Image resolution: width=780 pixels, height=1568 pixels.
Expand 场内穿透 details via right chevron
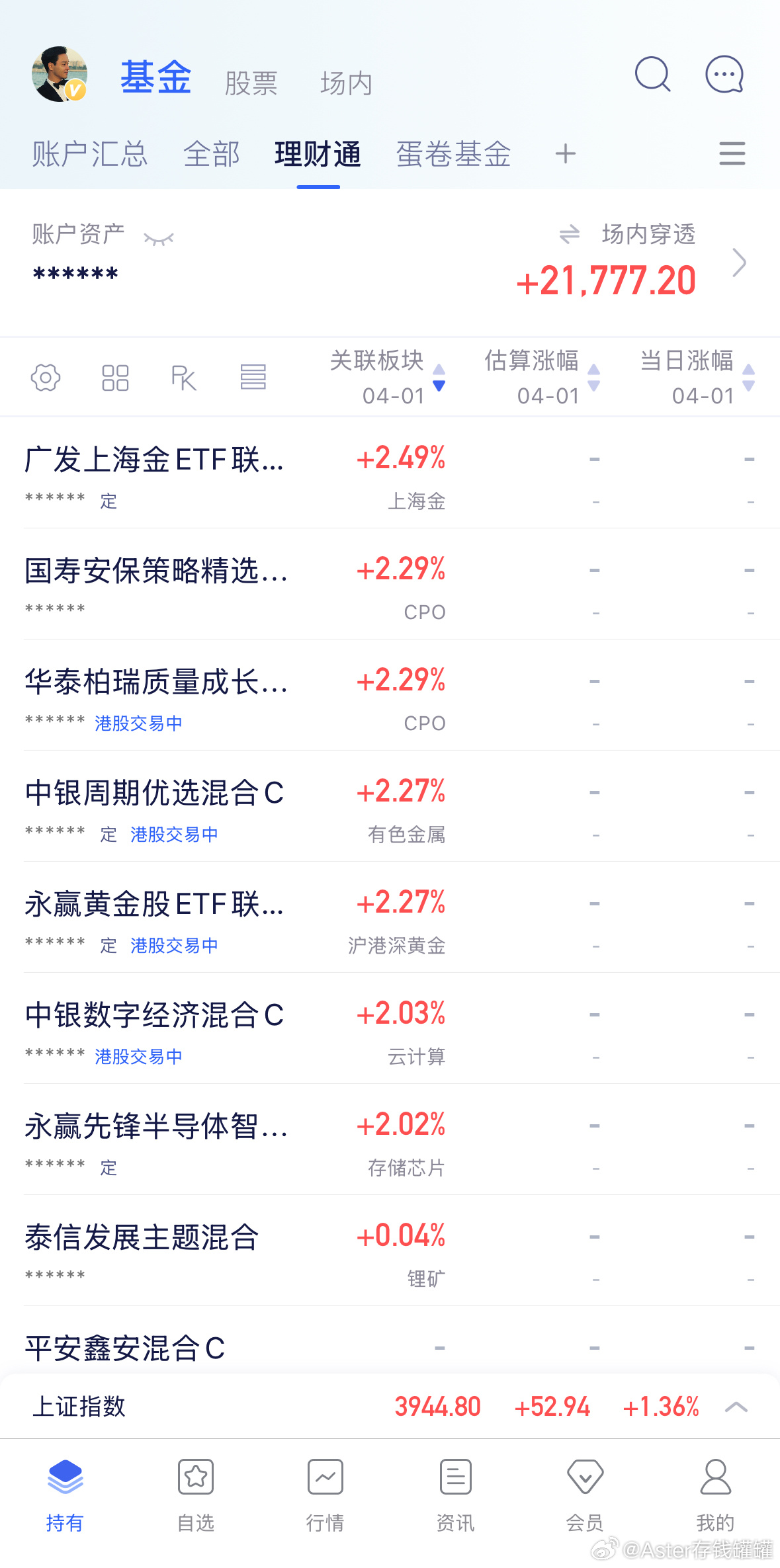coord(741,262)
